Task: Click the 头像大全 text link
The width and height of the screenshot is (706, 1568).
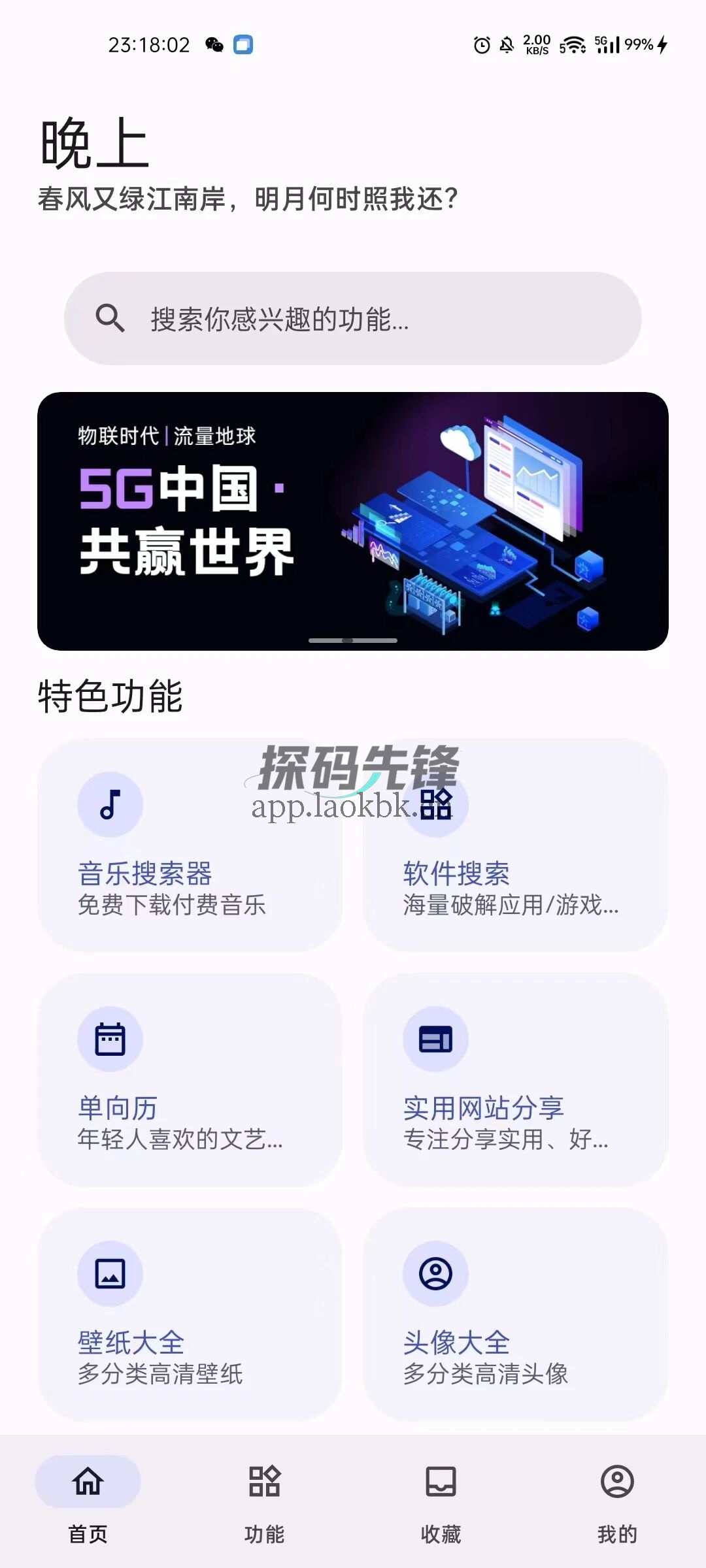Action: [x=458, y=1344]
